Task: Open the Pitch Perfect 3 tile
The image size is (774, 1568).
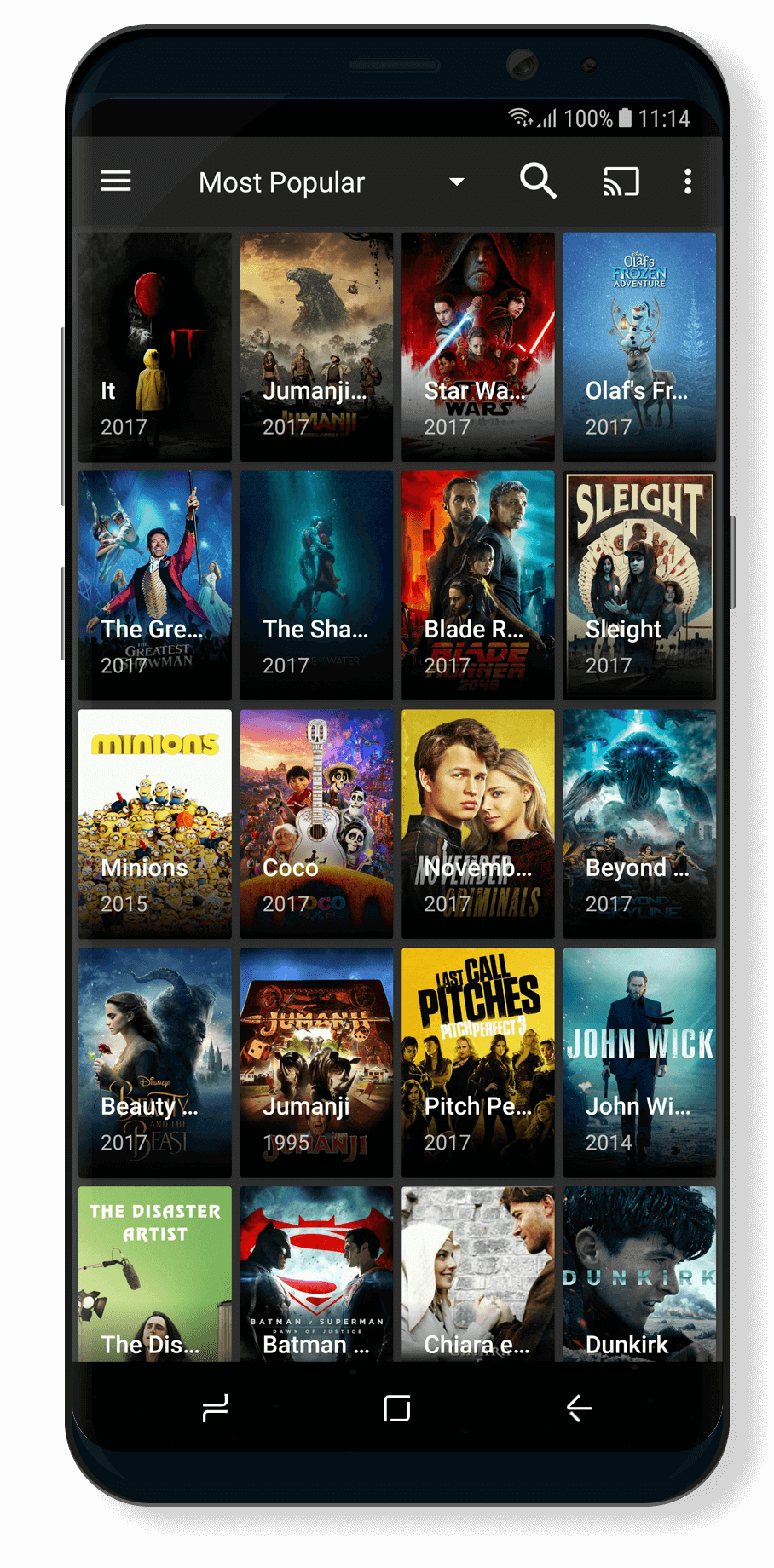Action: [x=478, y=1063]
